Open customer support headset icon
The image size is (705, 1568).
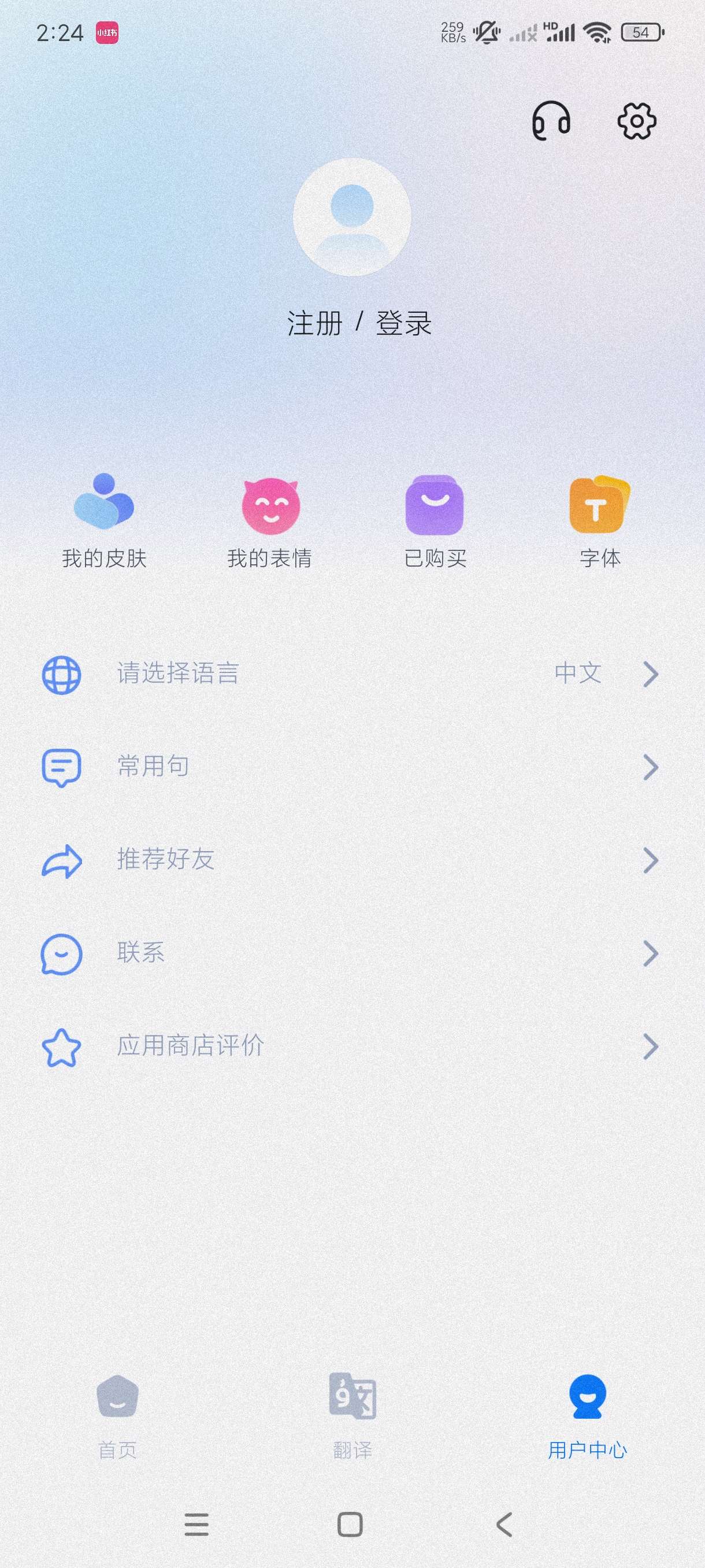click(x=551, y=121)
